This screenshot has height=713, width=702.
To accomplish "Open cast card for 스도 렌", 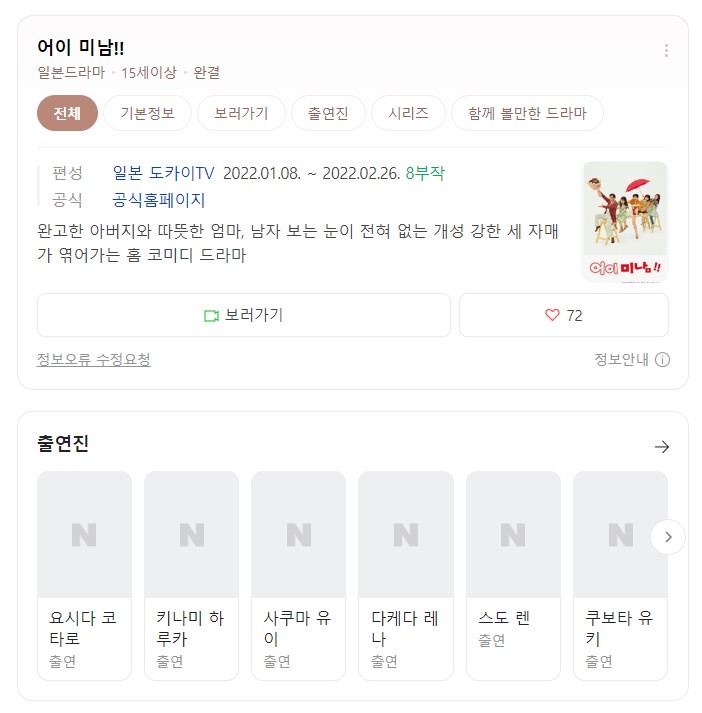I will pyautogui.click(x=512, y=575).
